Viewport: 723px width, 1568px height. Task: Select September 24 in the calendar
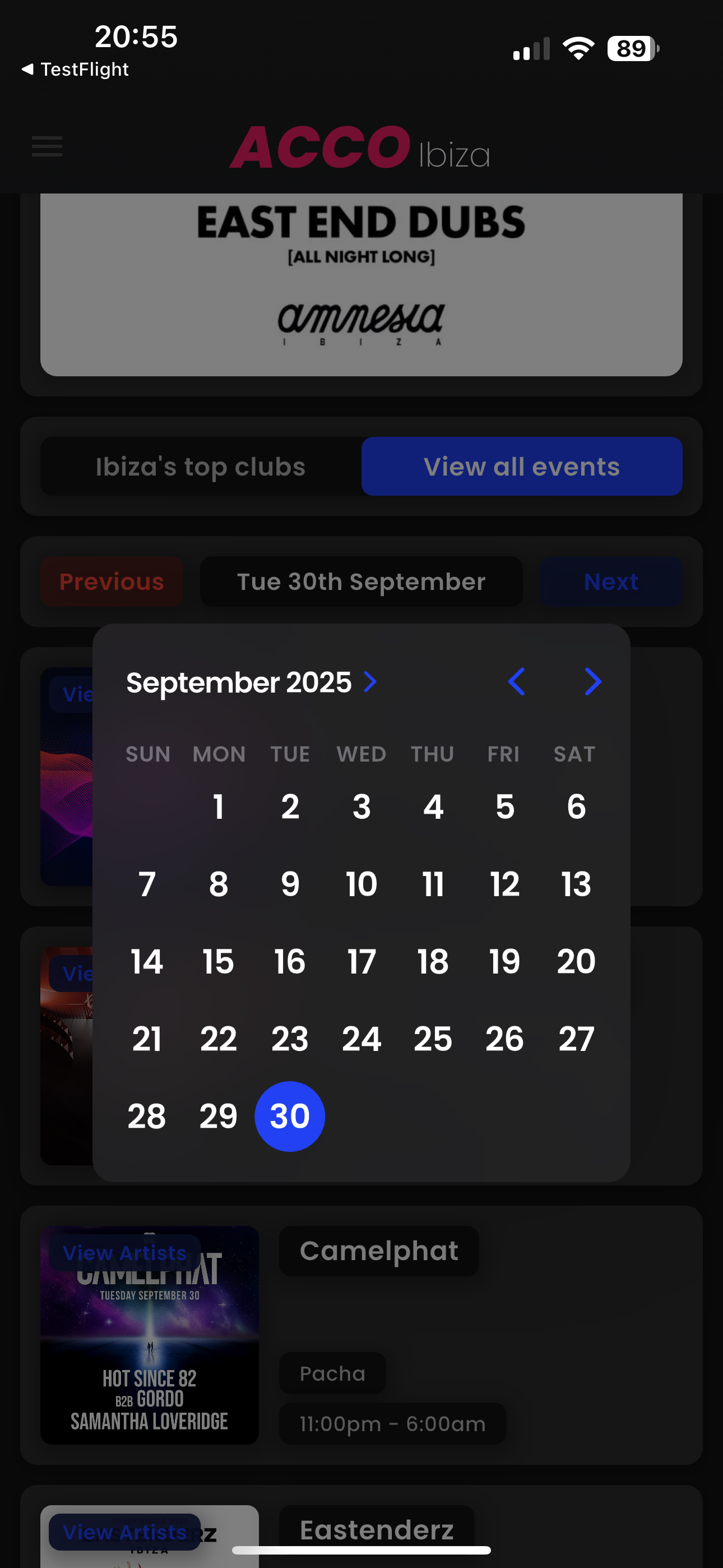click(361, 1039)
